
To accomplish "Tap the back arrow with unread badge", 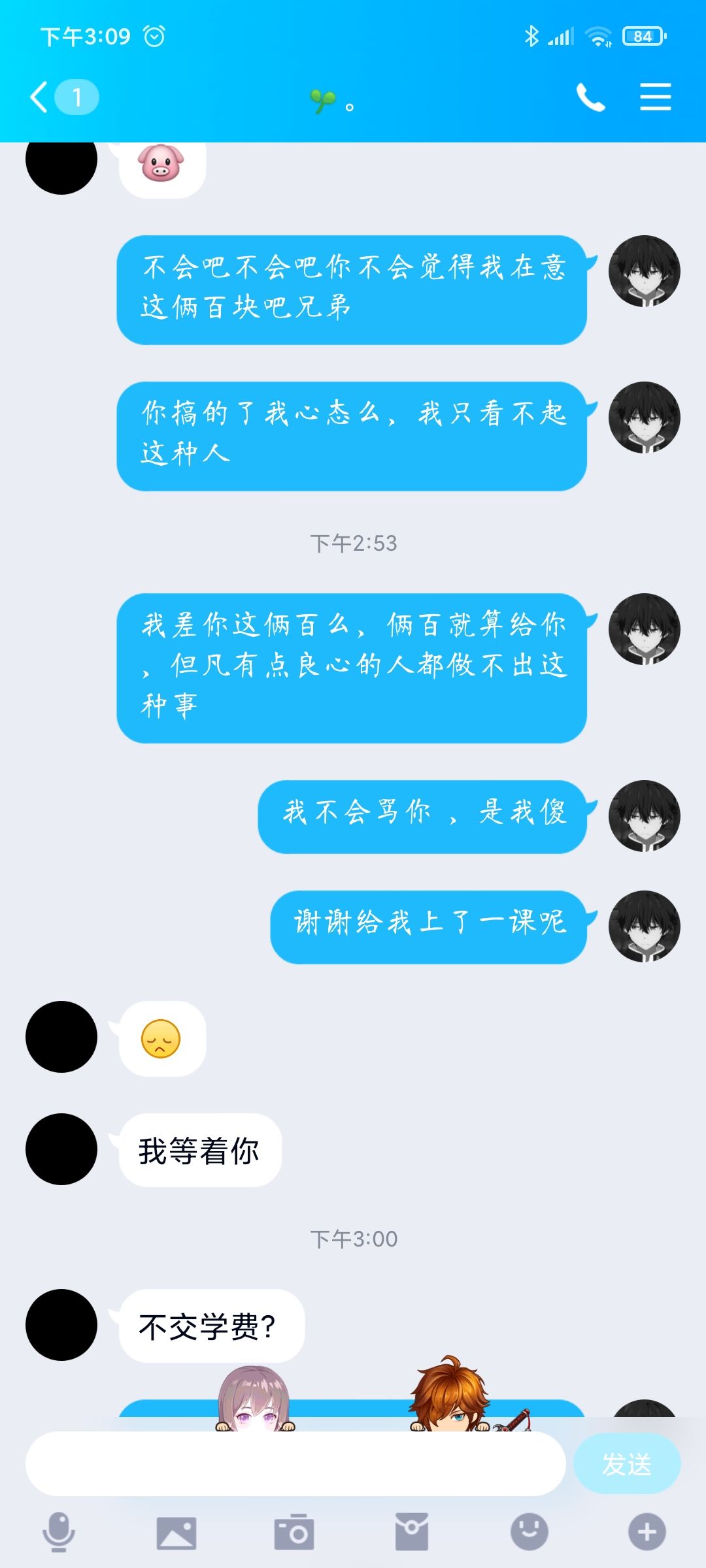I will pos(59,97).
